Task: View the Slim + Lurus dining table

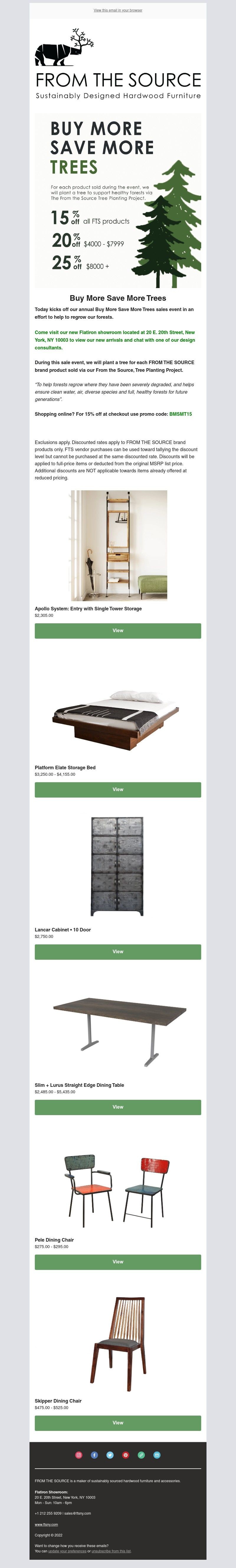Action: (117, 1107)
